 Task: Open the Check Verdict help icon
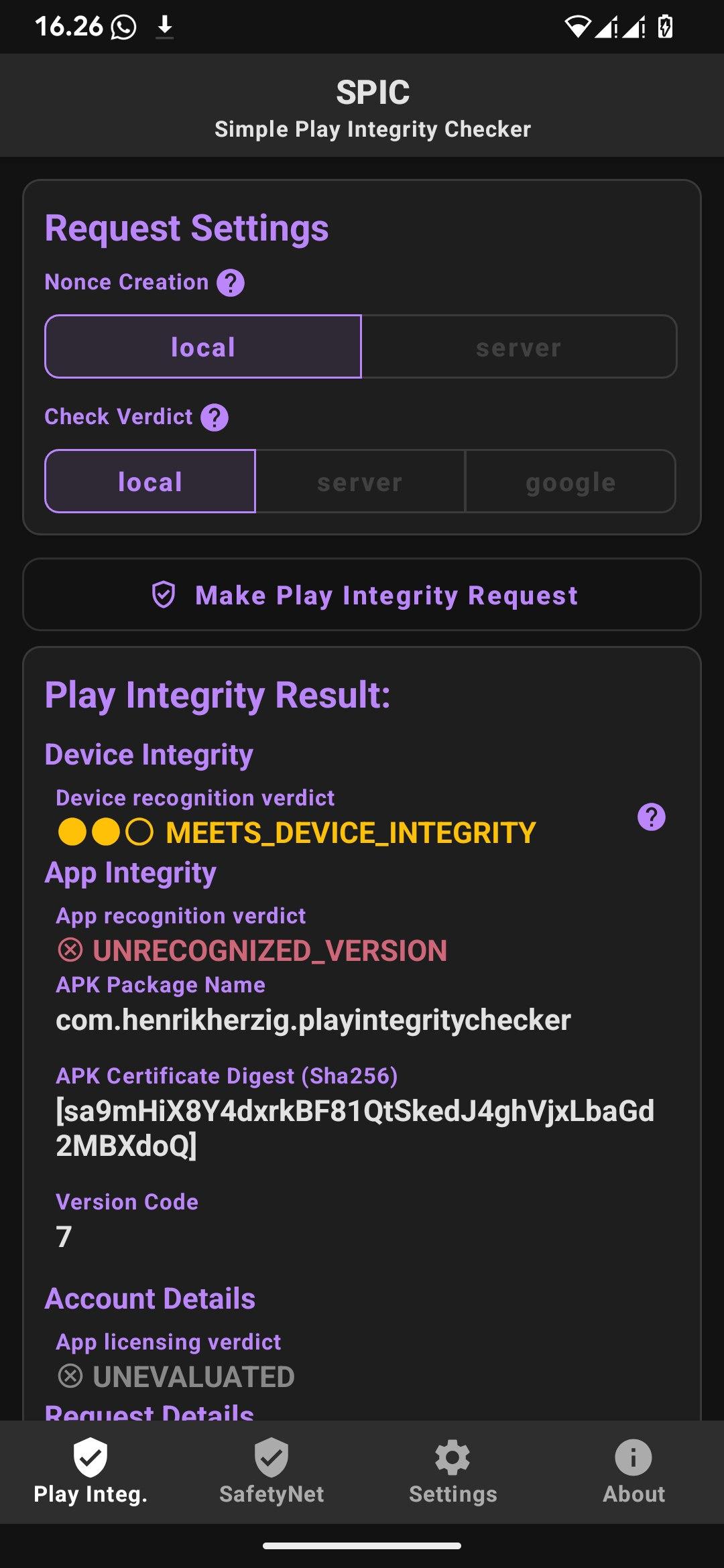click(215, 417)
